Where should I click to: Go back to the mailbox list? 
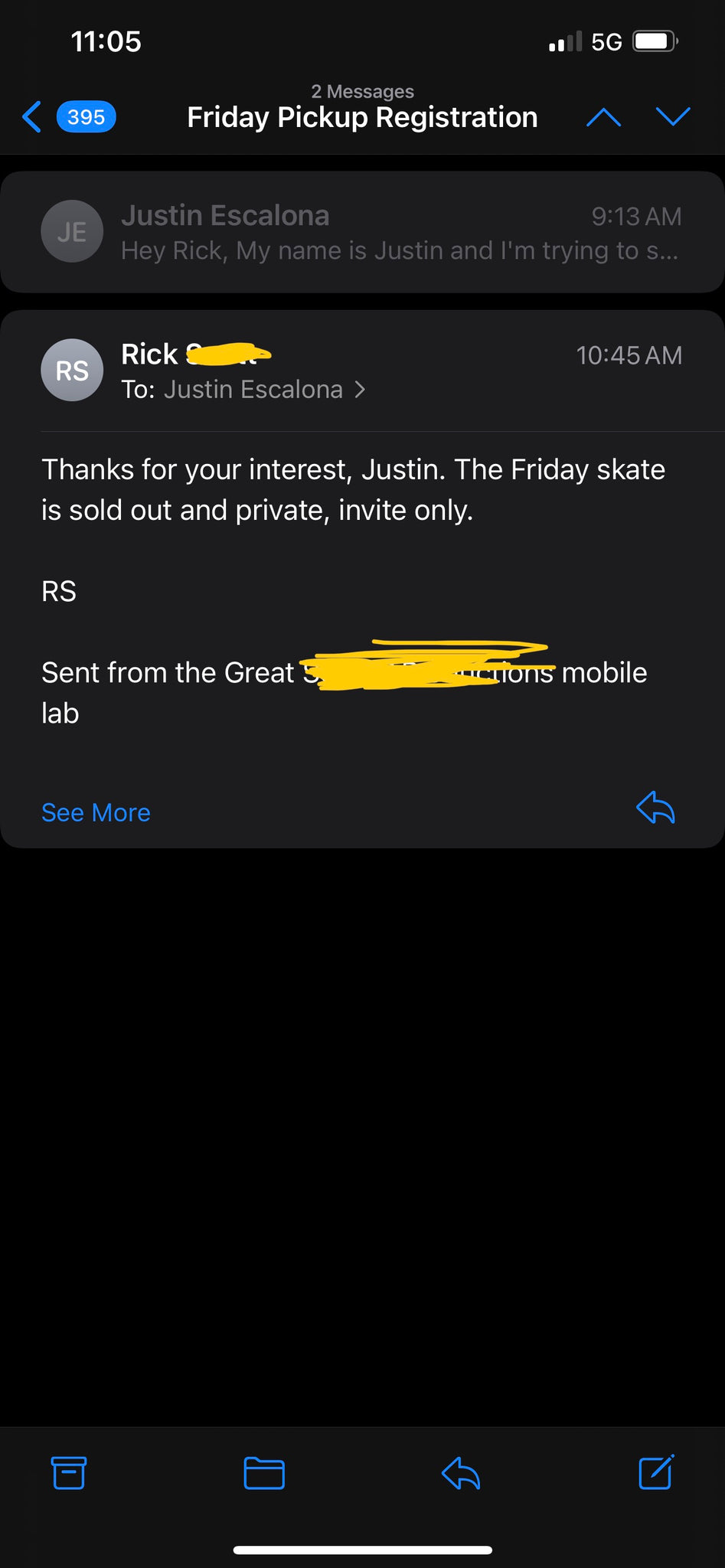(67, 117)
